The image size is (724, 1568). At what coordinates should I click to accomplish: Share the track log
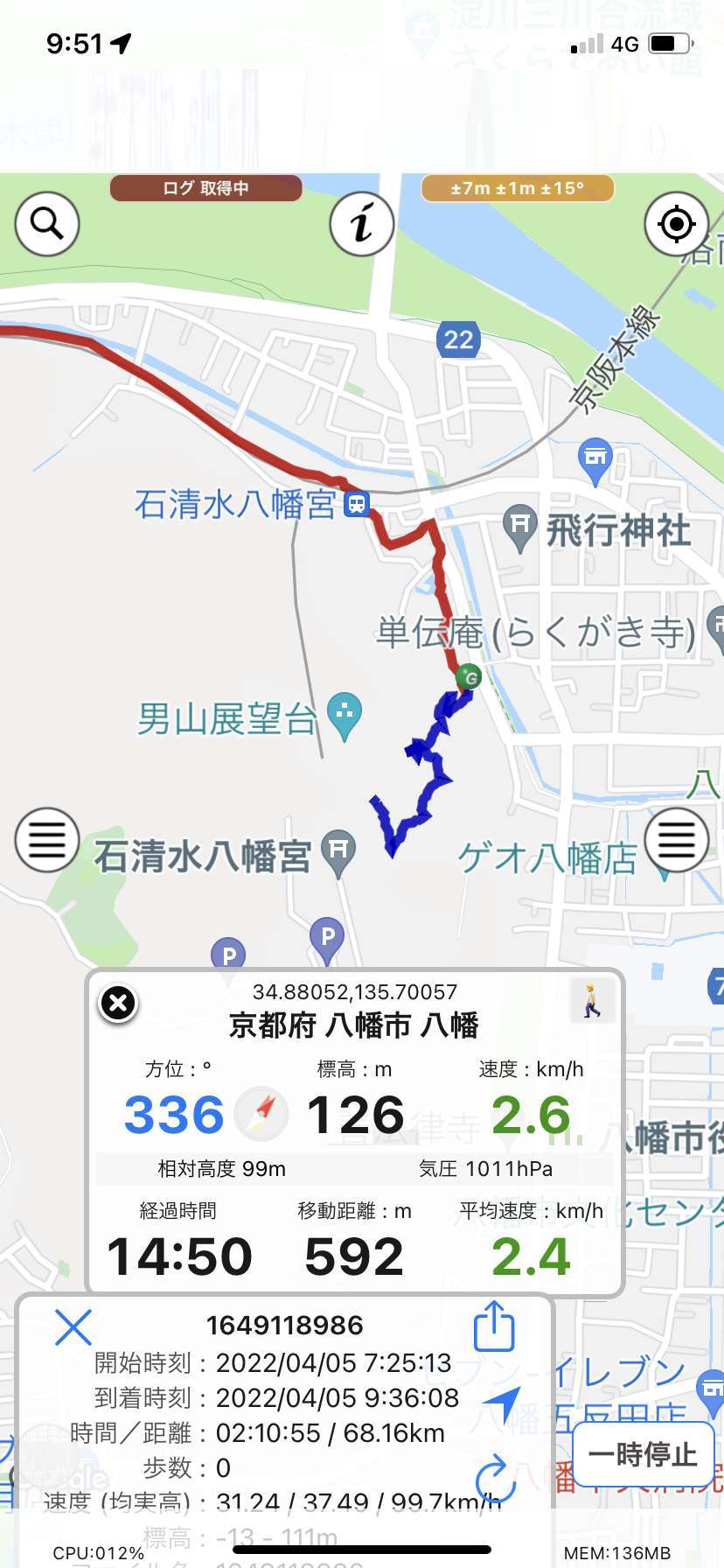pos(494,1326)
